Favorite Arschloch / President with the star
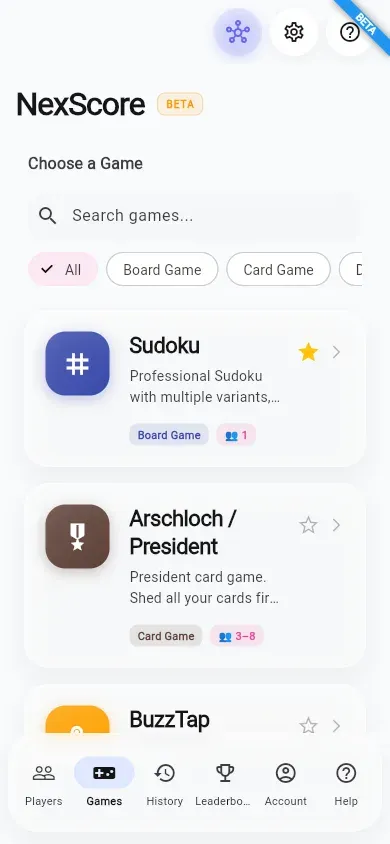 point(308,525)
